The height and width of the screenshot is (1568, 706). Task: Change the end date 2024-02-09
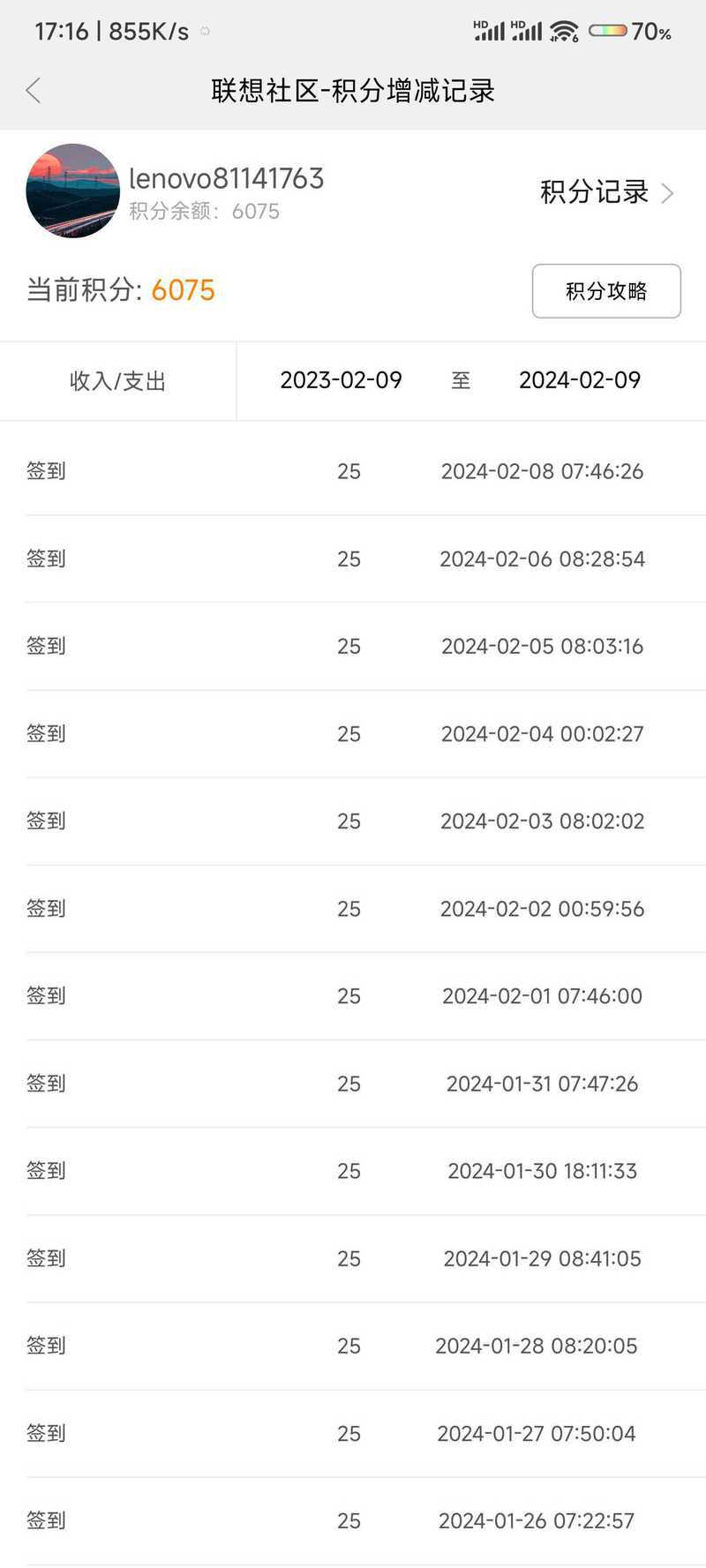(580, 380)
